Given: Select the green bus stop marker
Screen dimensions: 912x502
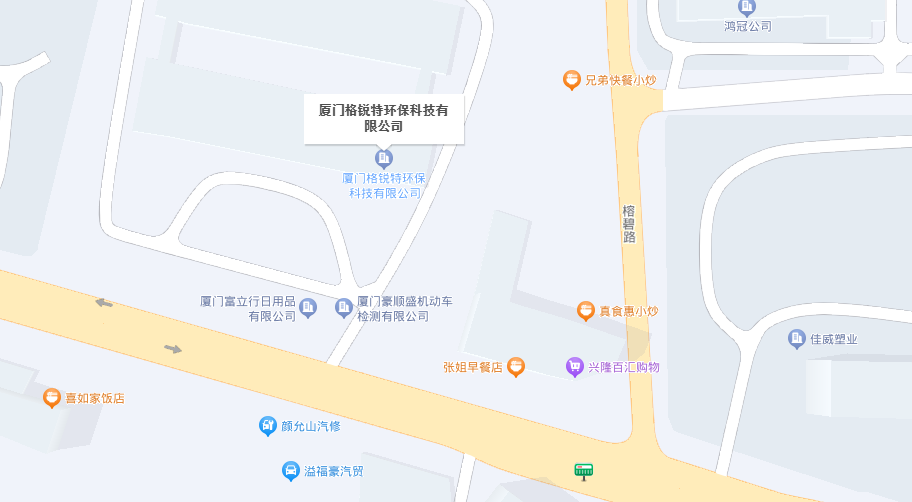Looking at the screenshot, I should click(x=583, y=470).
